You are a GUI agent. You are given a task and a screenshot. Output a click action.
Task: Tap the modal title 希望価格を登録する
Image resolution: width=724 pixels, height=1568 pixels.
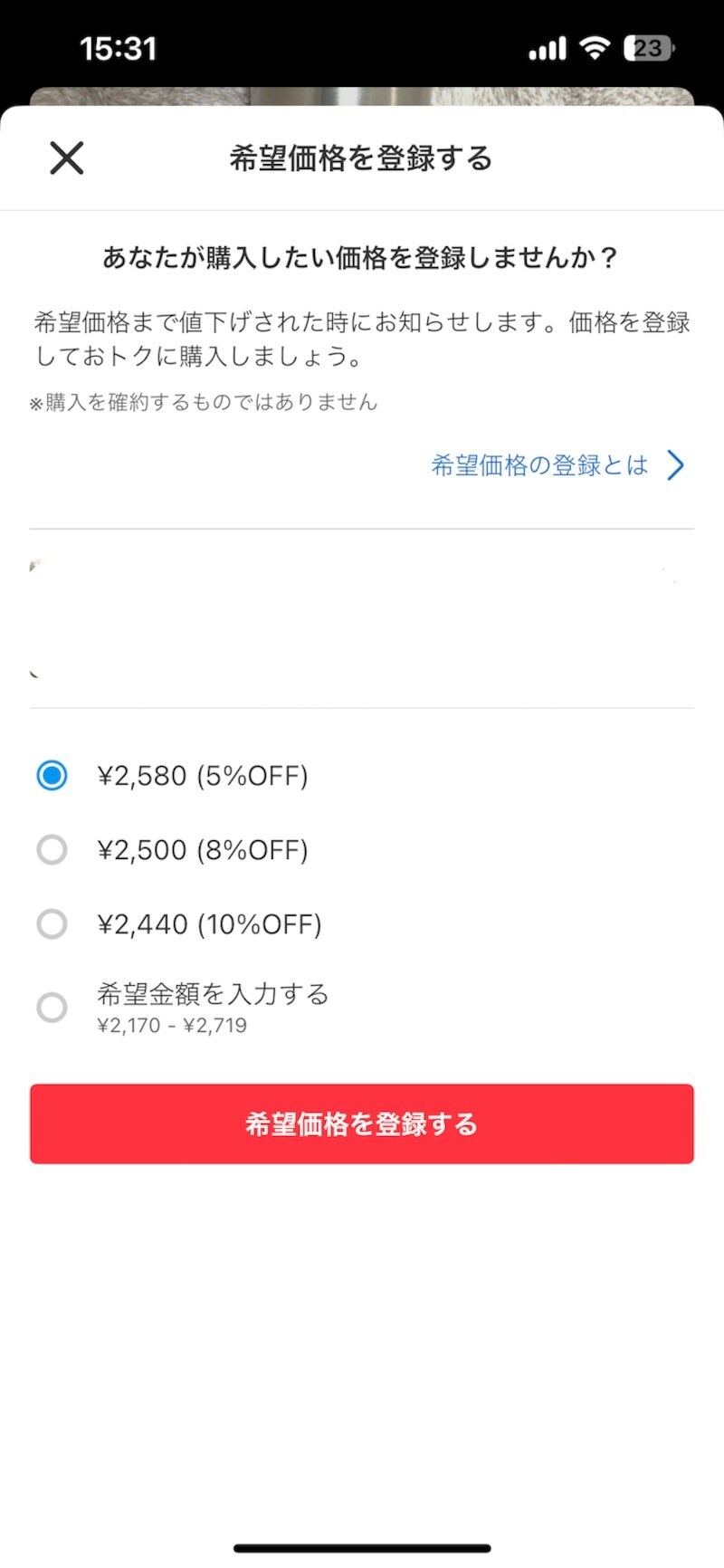point(362,158)
